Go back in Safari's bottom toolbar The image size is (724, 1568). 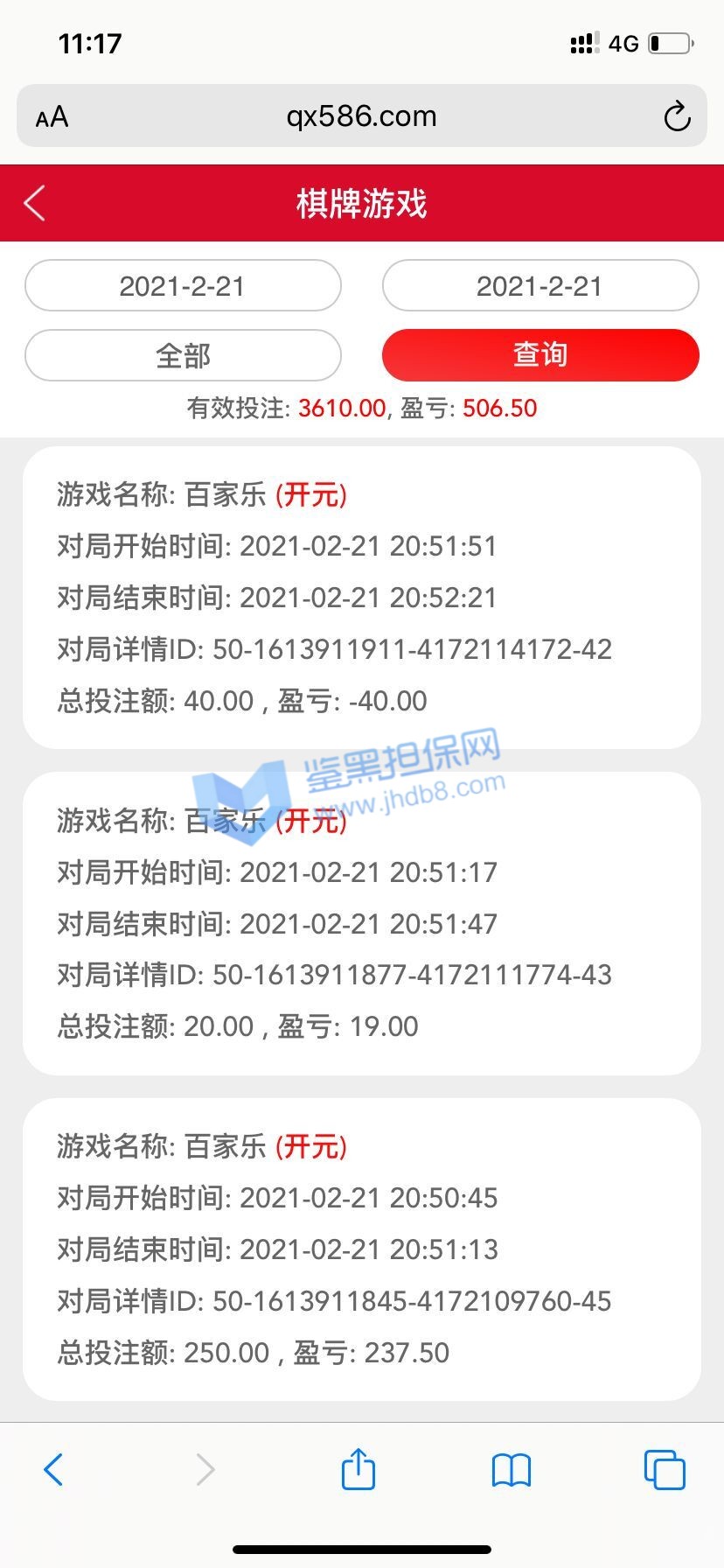(53, 1469)
